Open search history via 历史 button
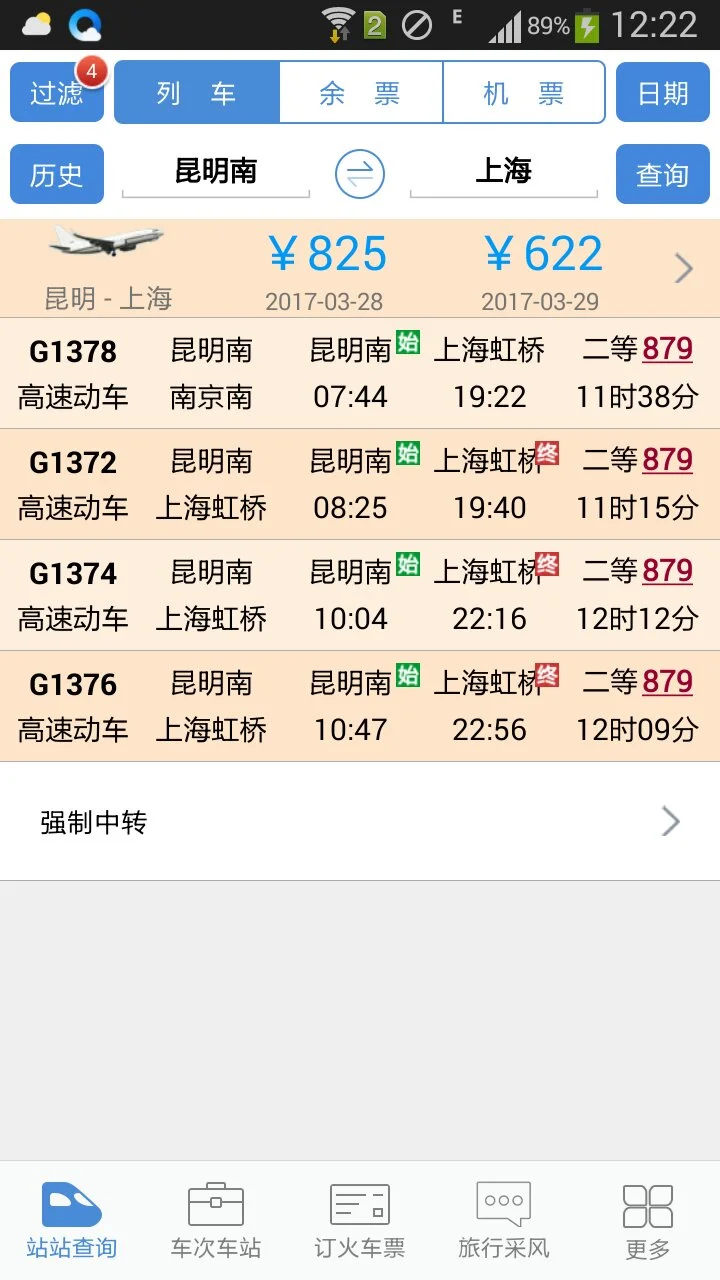The height and width of the screenshot is (1280, 720). pos(56,172)
